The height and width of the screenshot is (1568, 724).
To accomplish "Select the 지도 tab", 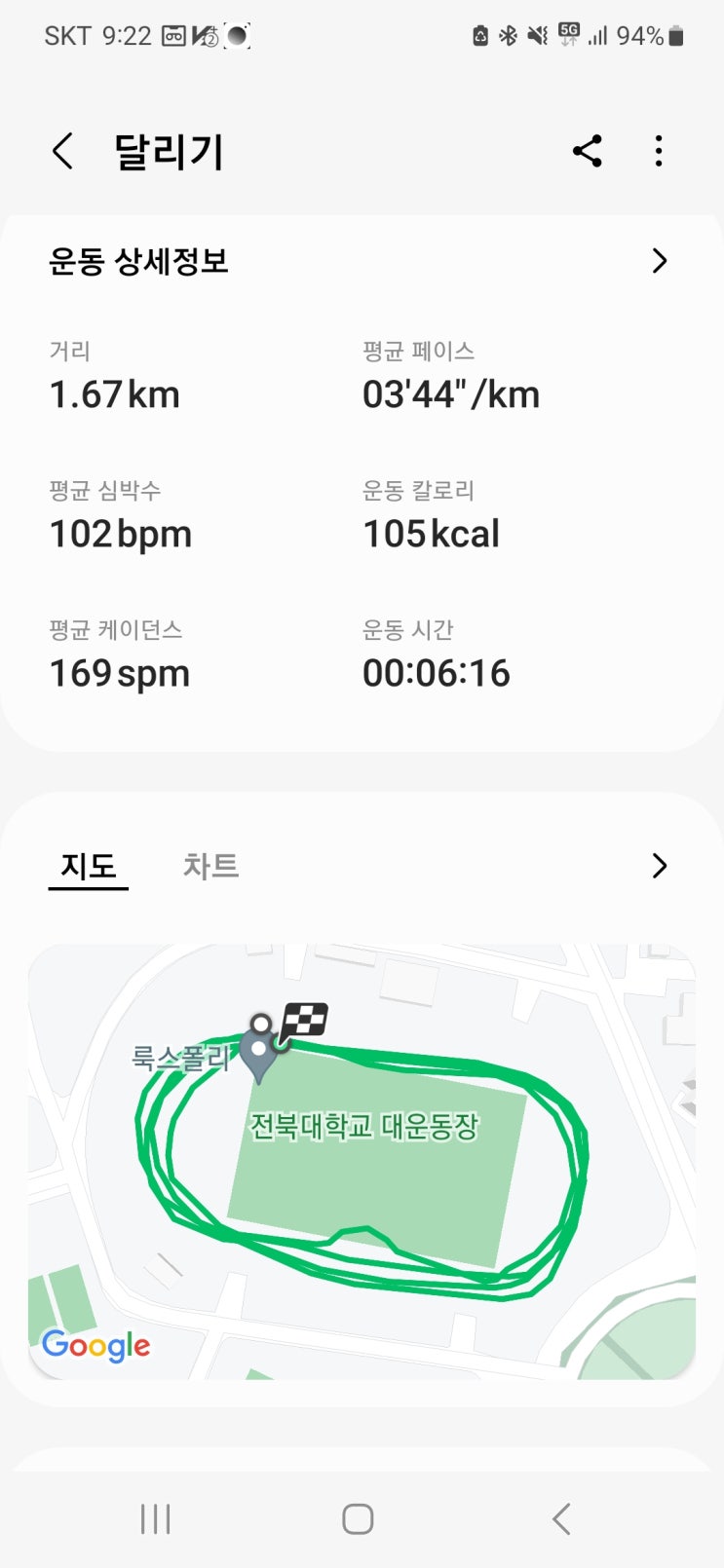I will [x=89, y=866].
